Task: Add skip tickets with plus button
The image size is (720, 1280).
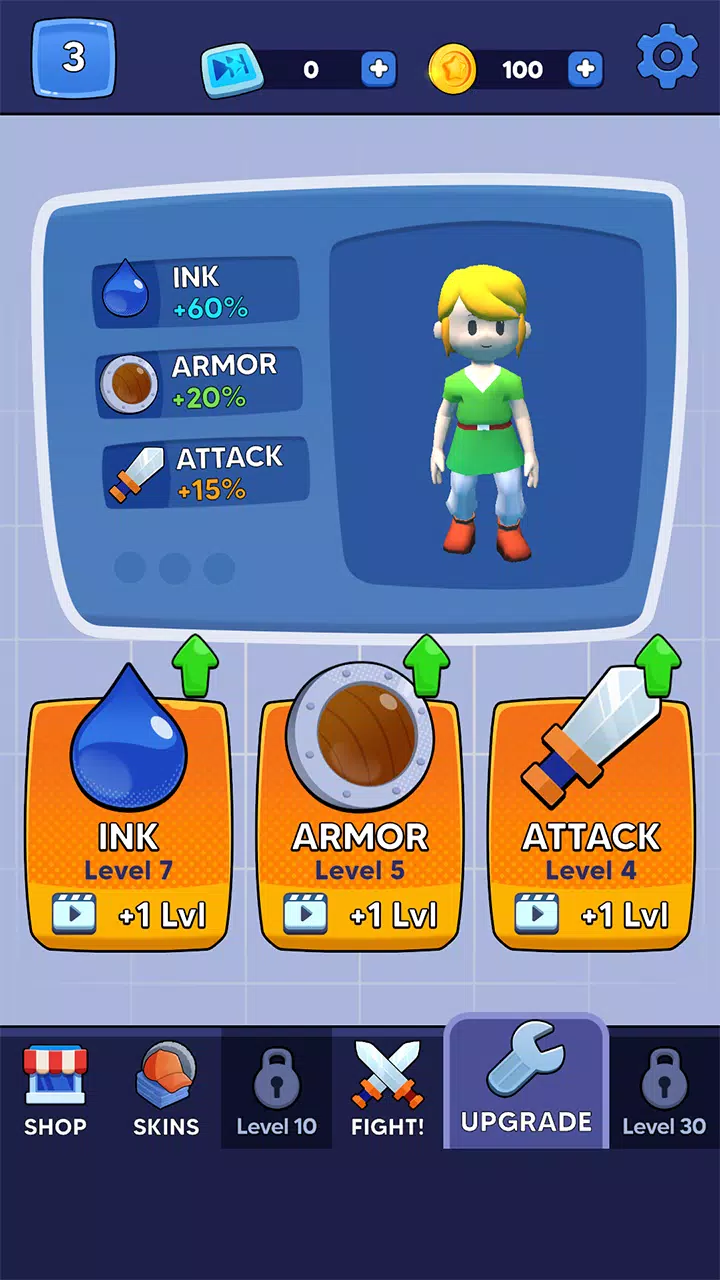Action: (378, 69)
